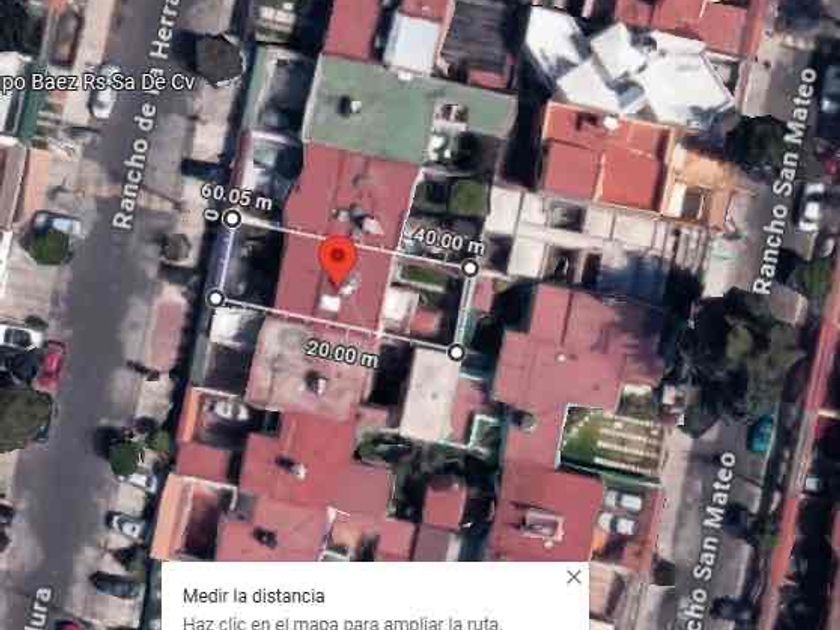Image resolution: width=840 pixels, height=630 pixels.
Task: Select the measurement point labeled 60.05 m
Action: 232,218
